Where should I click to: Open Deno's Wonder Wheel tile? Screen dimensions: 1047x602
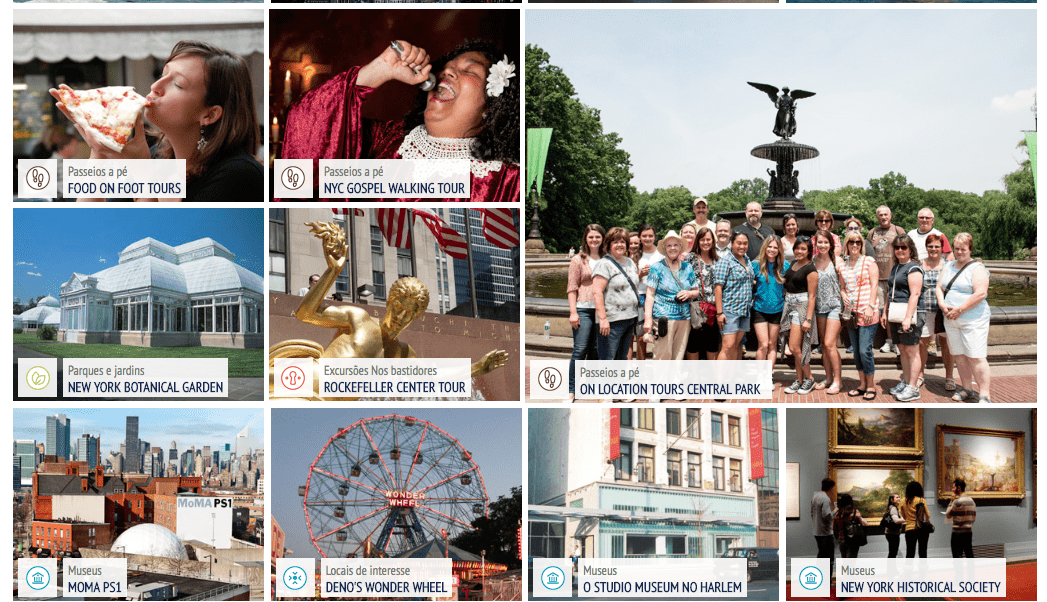click(396, 503)
